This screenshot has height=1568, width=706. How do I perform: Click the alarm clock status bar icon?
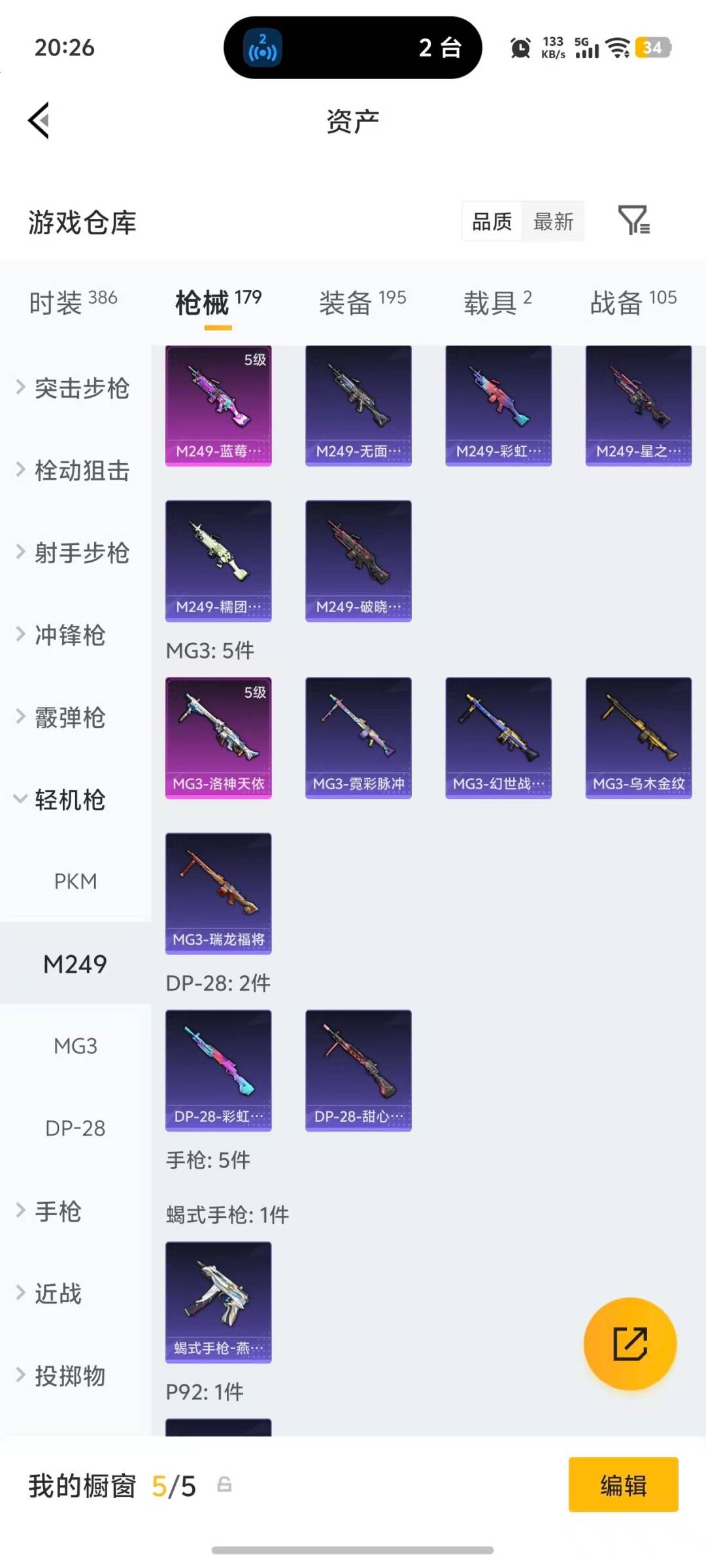pyautogui.click(x=520, y=48)
